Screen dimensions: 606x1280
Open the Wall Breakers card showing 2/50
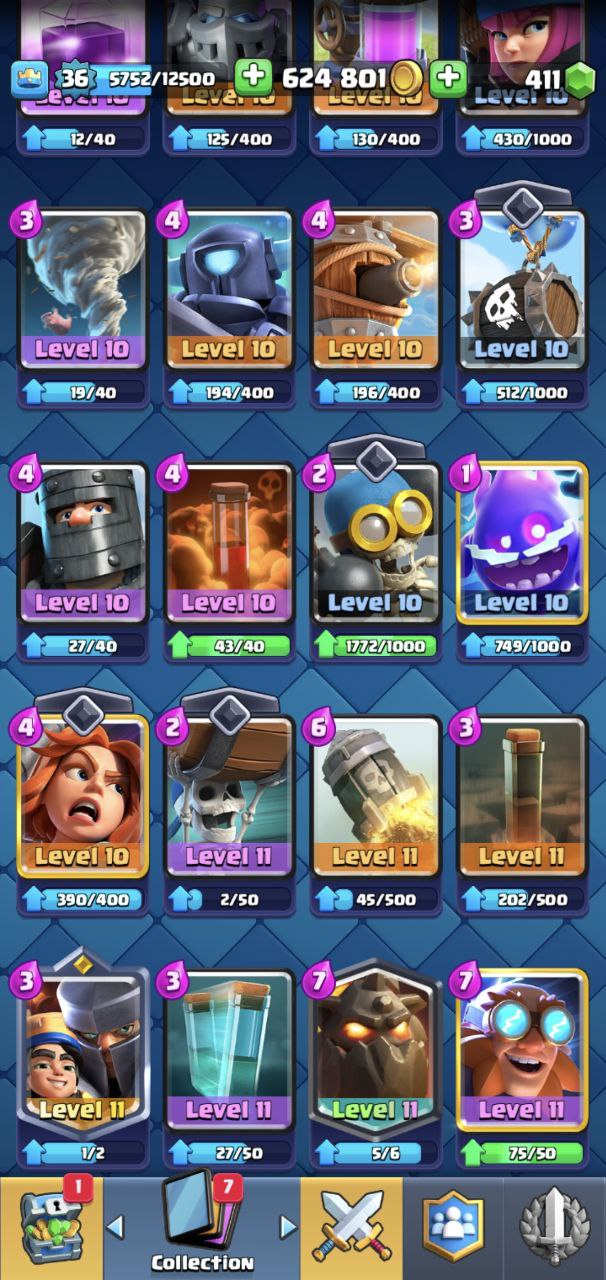[x=228, y=800]
